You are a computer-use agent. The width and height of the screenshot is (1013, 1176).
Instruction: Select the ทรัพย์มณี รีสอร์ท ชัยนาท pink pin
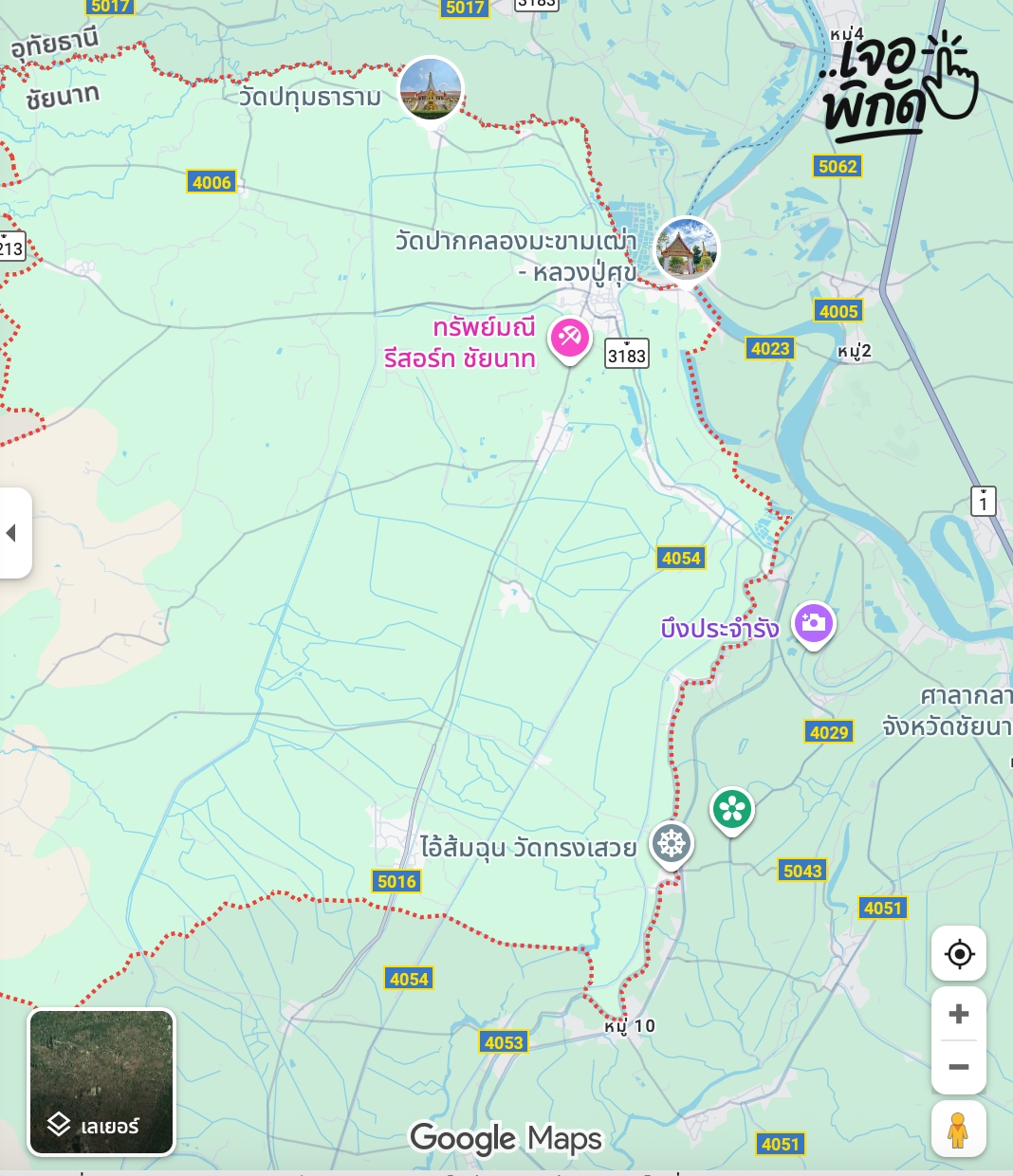[570, 338]
